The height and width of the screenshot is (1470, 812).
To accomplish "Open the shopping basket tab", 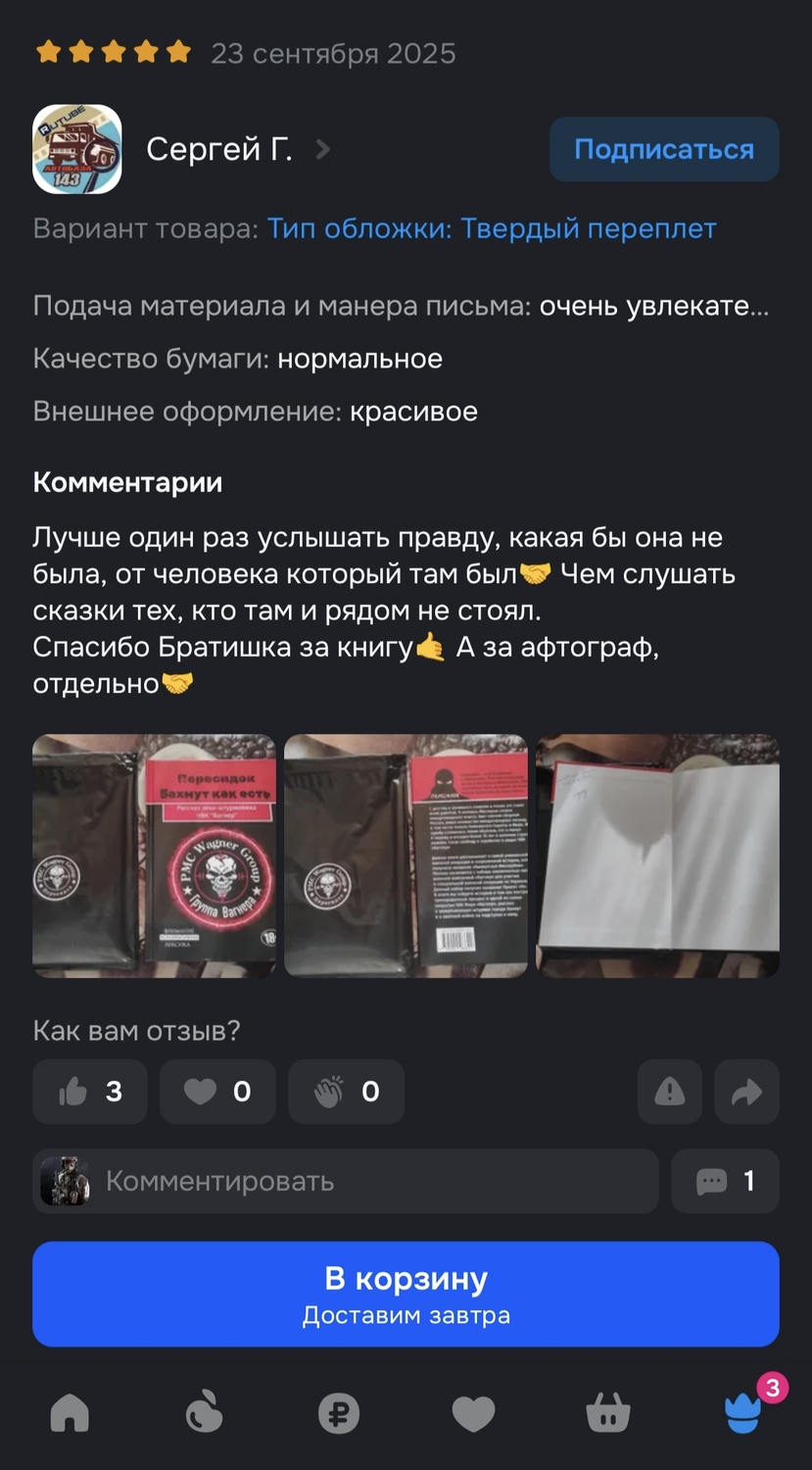I will pyautogui.click(x=607, y=1413).
